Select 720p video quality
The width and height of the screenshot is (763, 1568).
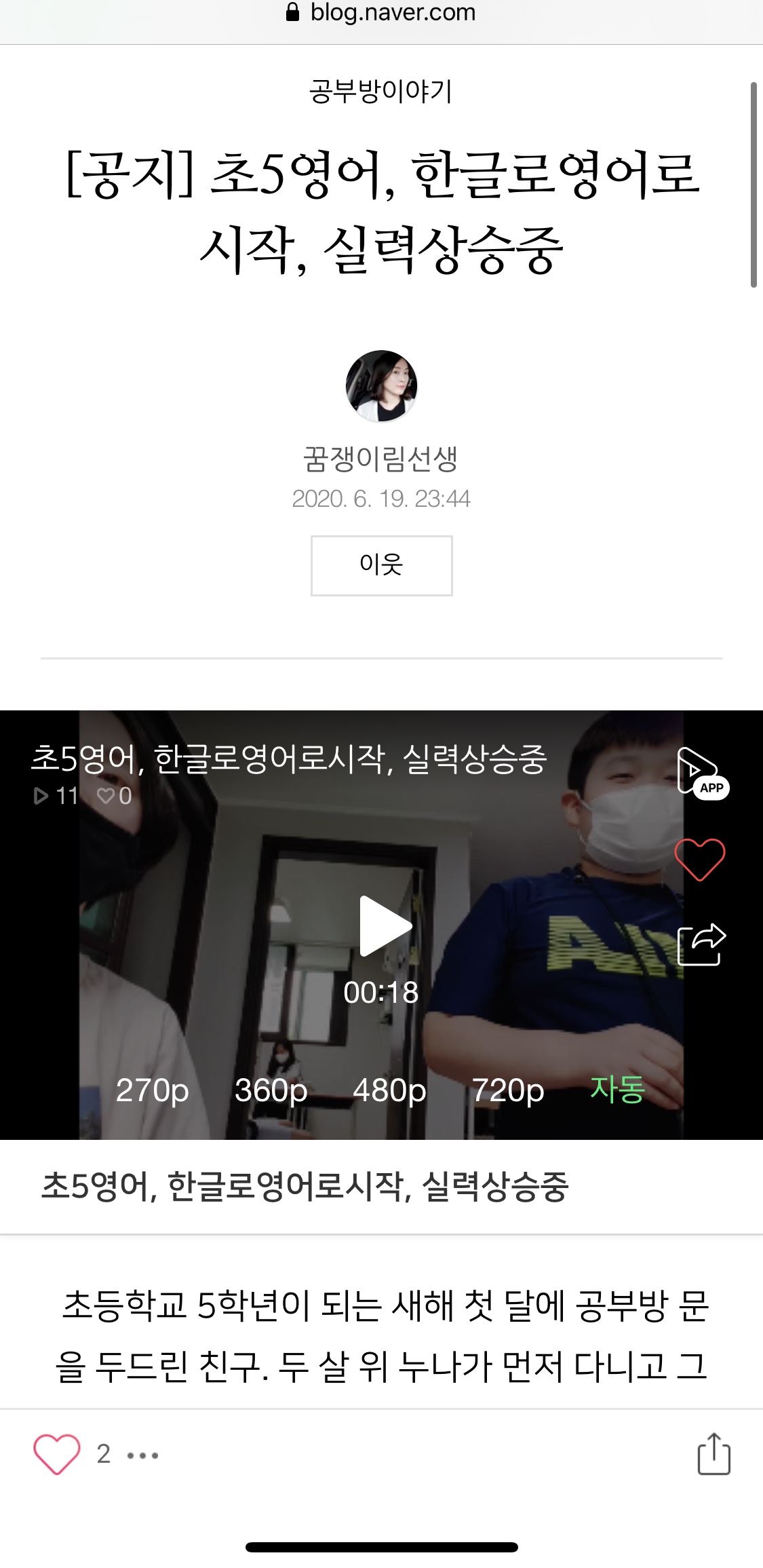tap(508, 1090)
